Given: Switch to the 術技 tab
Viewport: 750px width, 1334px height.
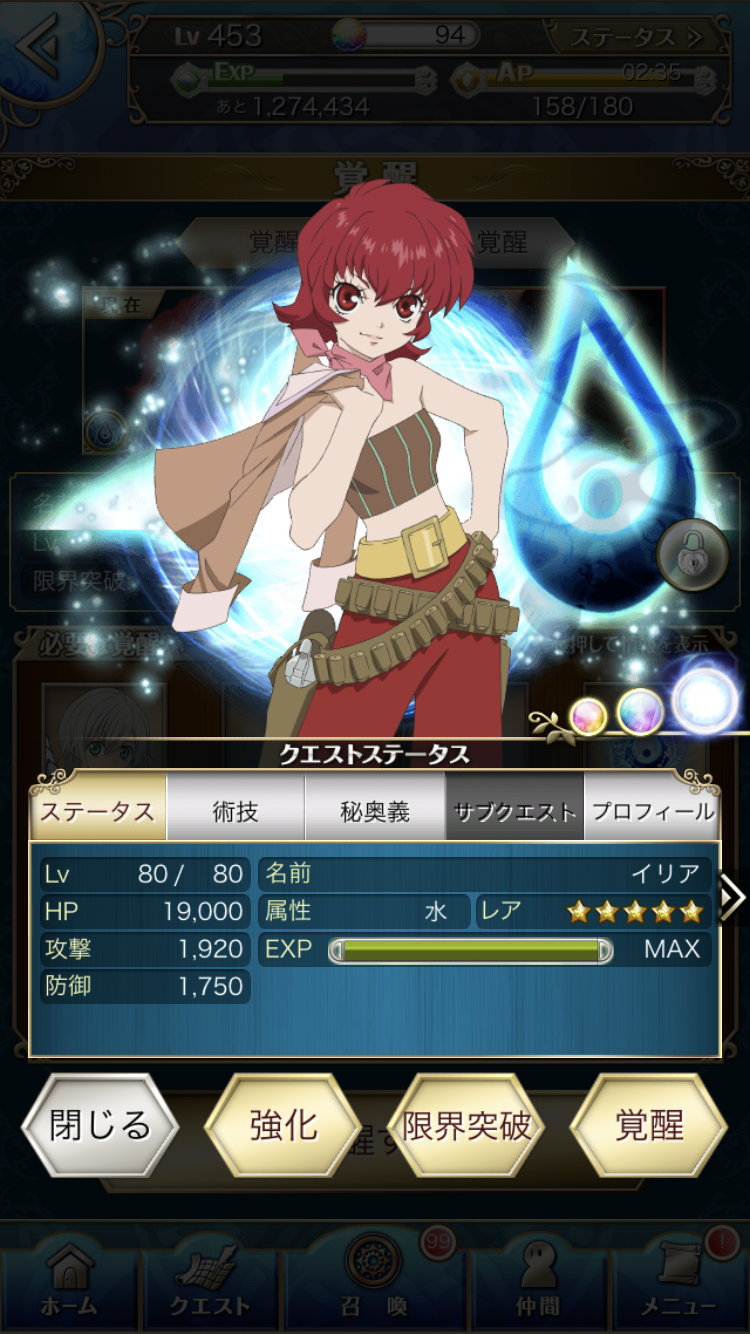Looking at the screenshot, I should pyautogui.click(x=236, y=811).
